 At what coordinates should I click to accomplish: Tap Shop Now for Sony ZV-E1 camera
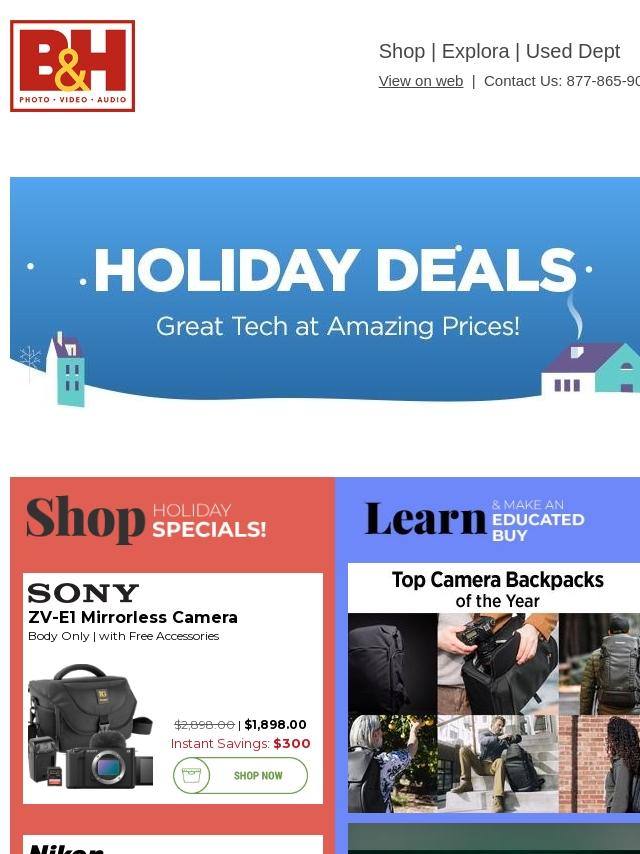coord(240,775)
